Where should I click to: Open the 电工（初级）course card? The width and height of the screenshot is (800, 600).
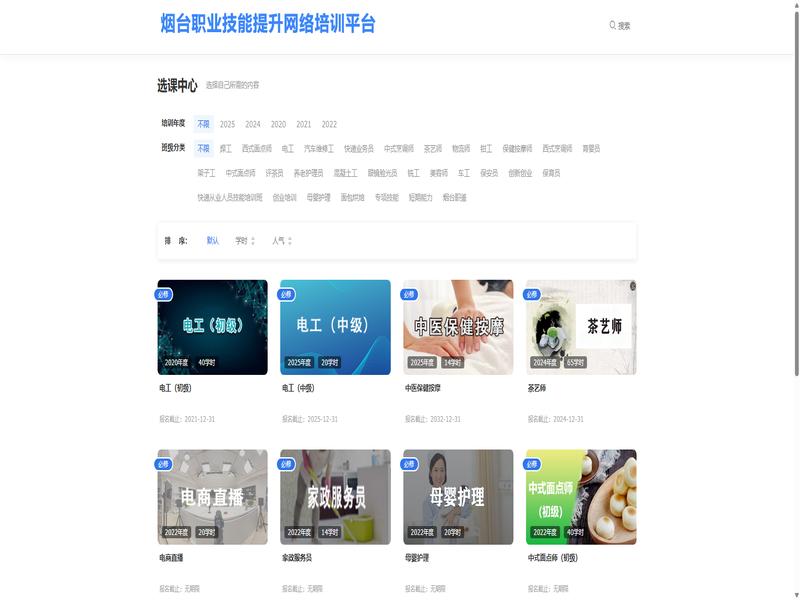tap(212, 327)
